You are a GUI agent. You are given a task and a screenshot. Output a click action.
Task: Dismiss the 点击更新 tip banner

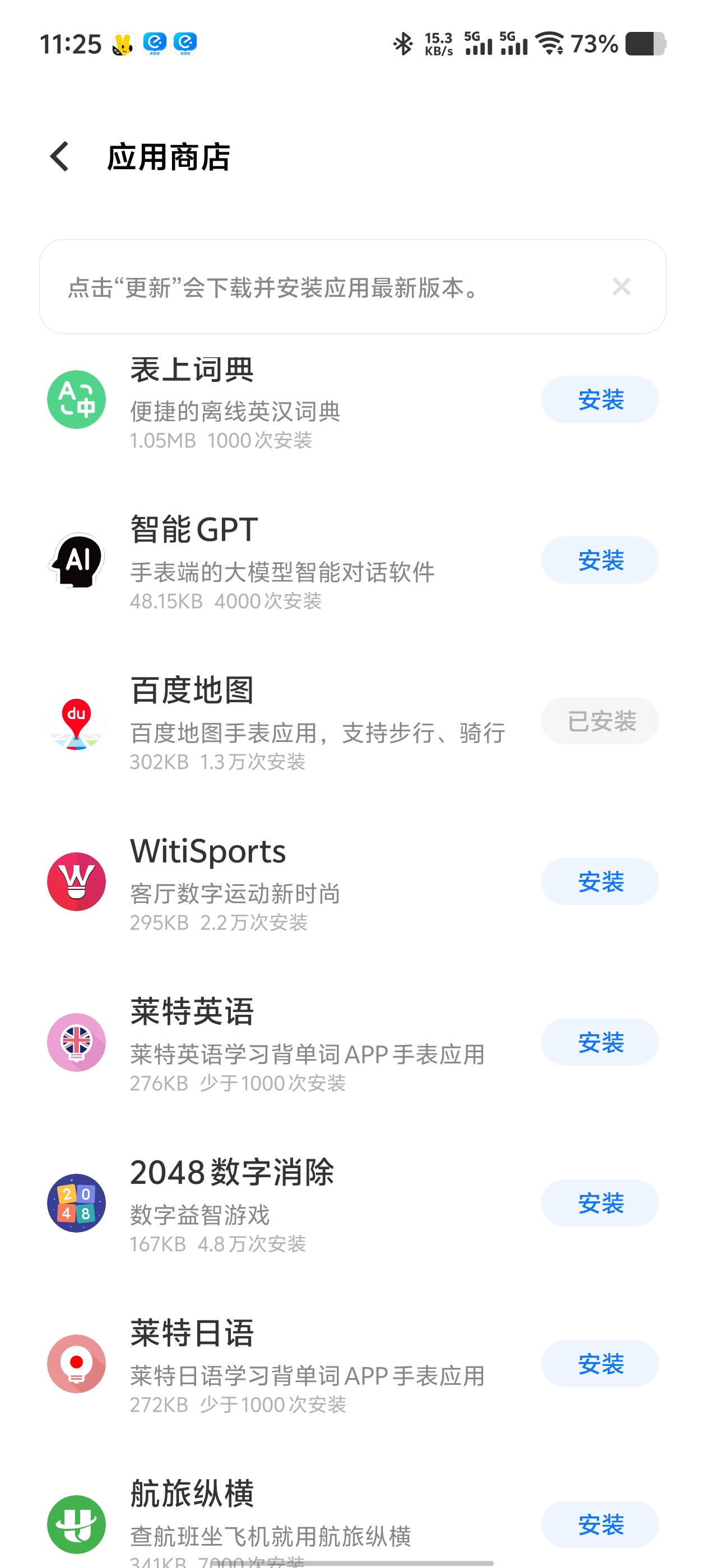coord(621,287)
